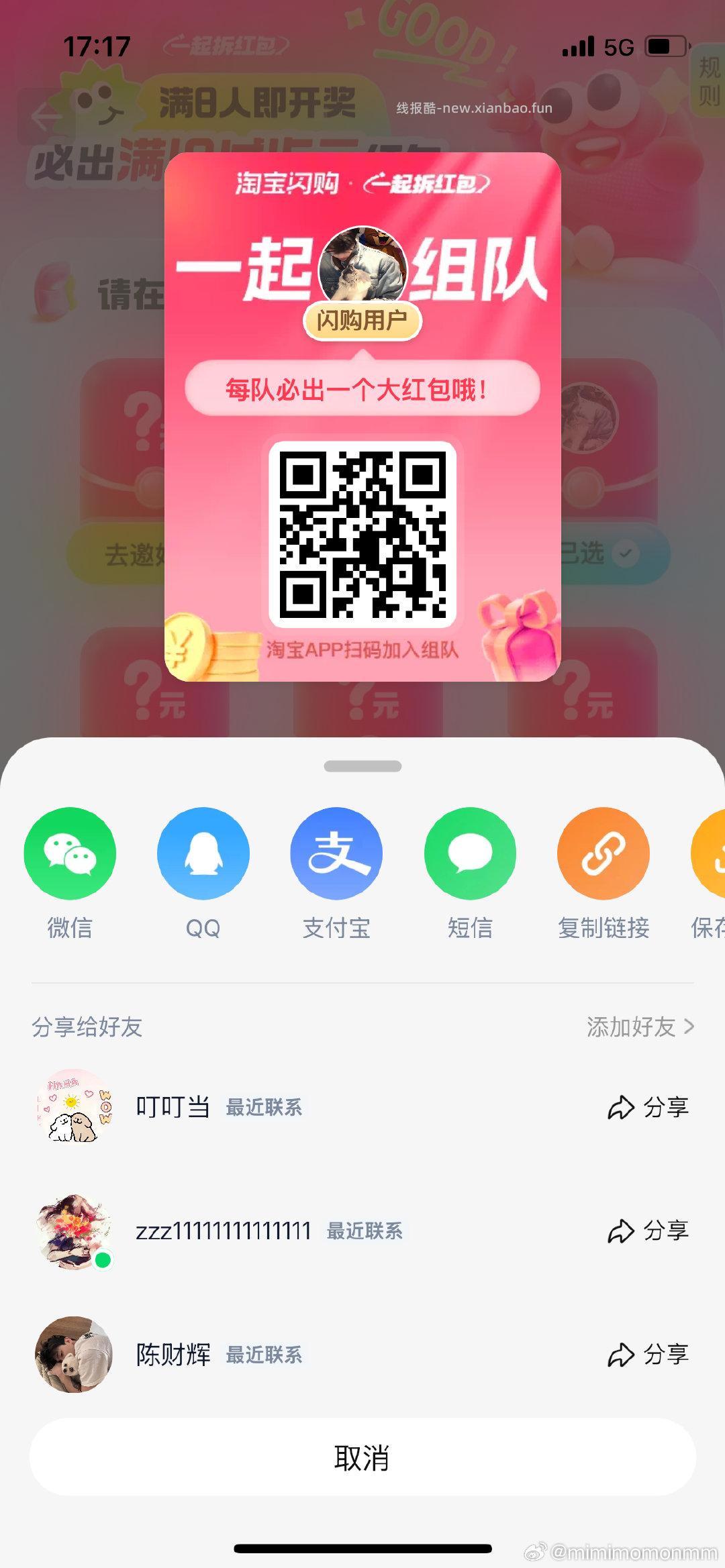Share via WeChat icon
This screenshot has height=1568, width=725.
click(70, 853)
